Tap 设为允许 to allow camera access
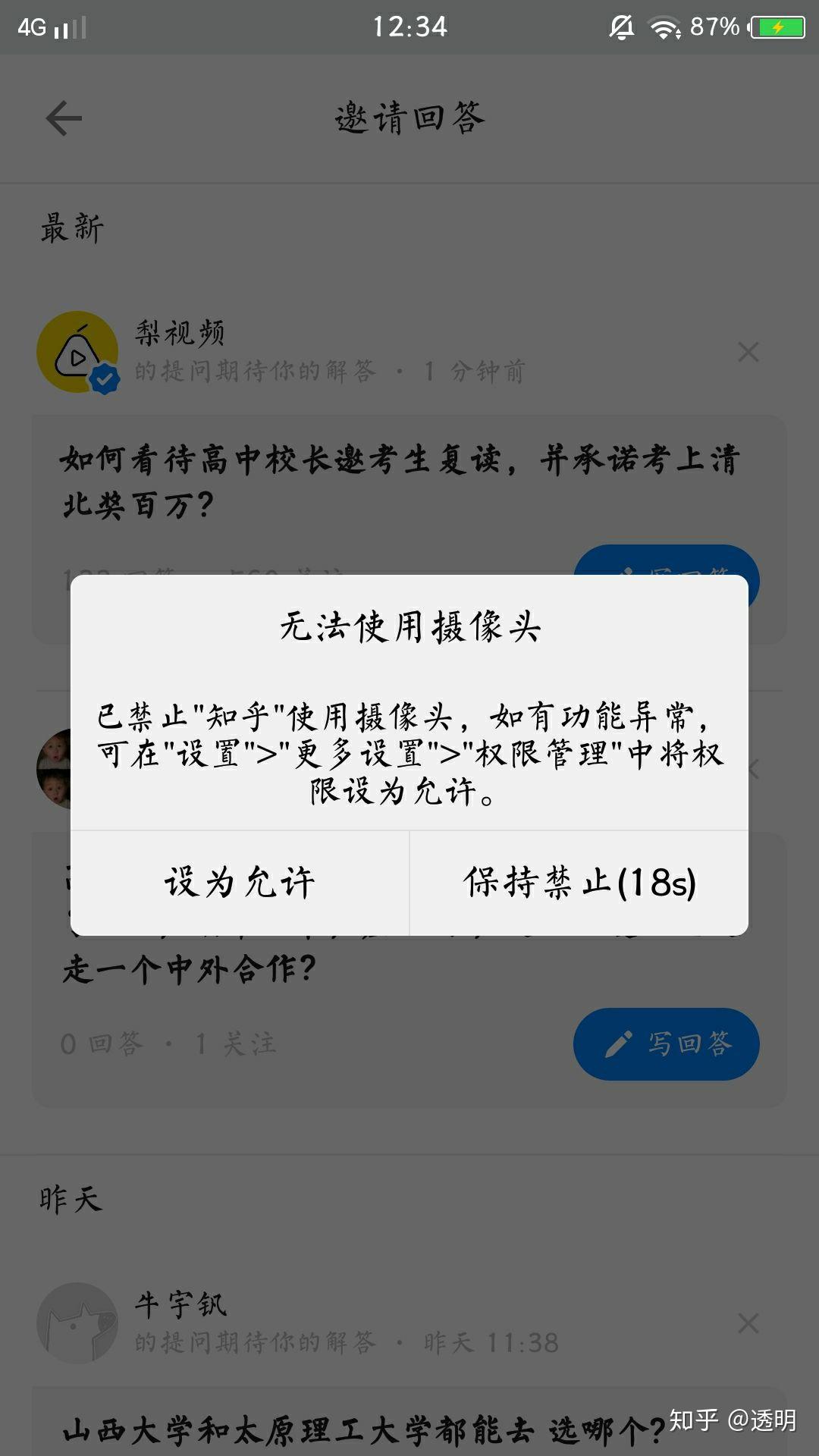819x1456 pixels. [x=240, y=883]
